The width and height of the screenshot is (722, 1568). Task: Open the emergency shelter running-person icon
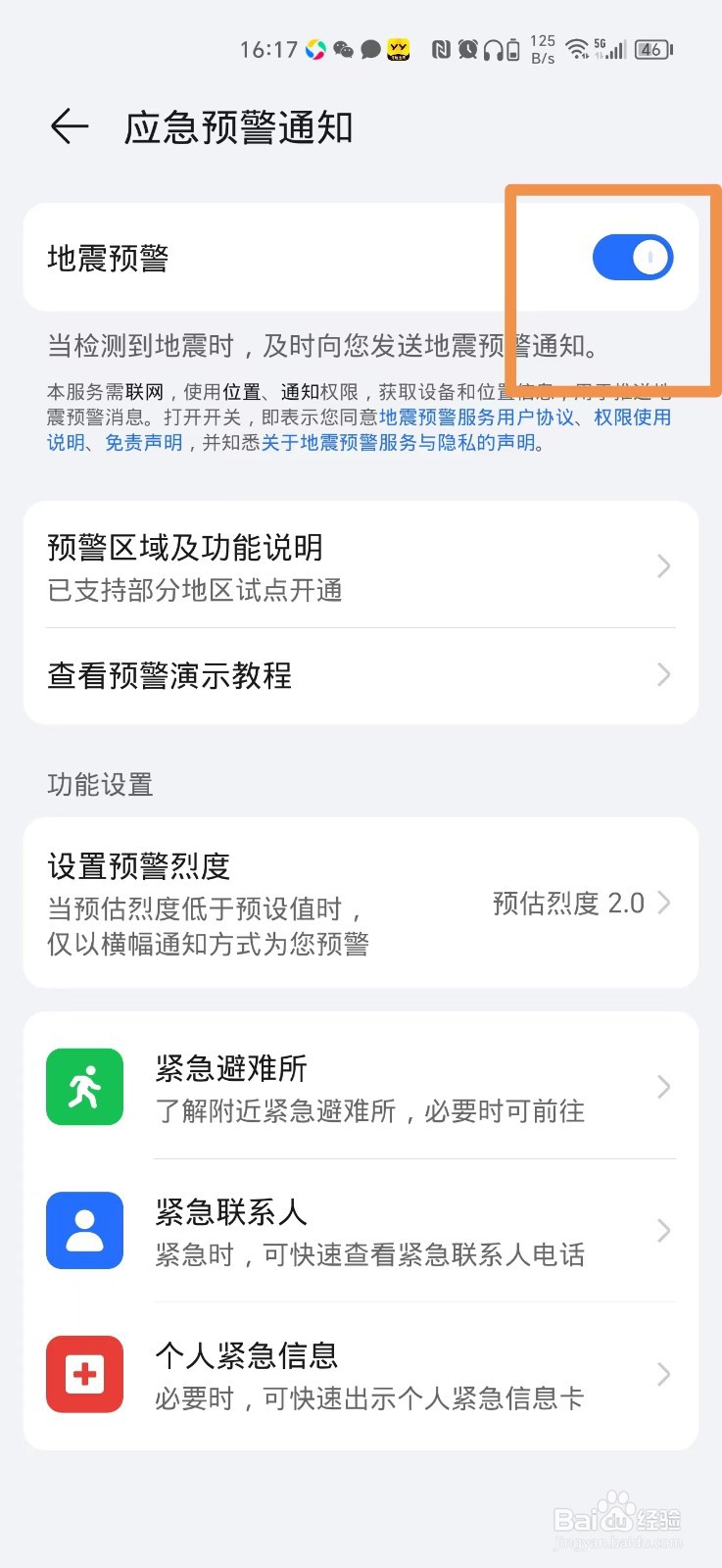pos(84,1086)
